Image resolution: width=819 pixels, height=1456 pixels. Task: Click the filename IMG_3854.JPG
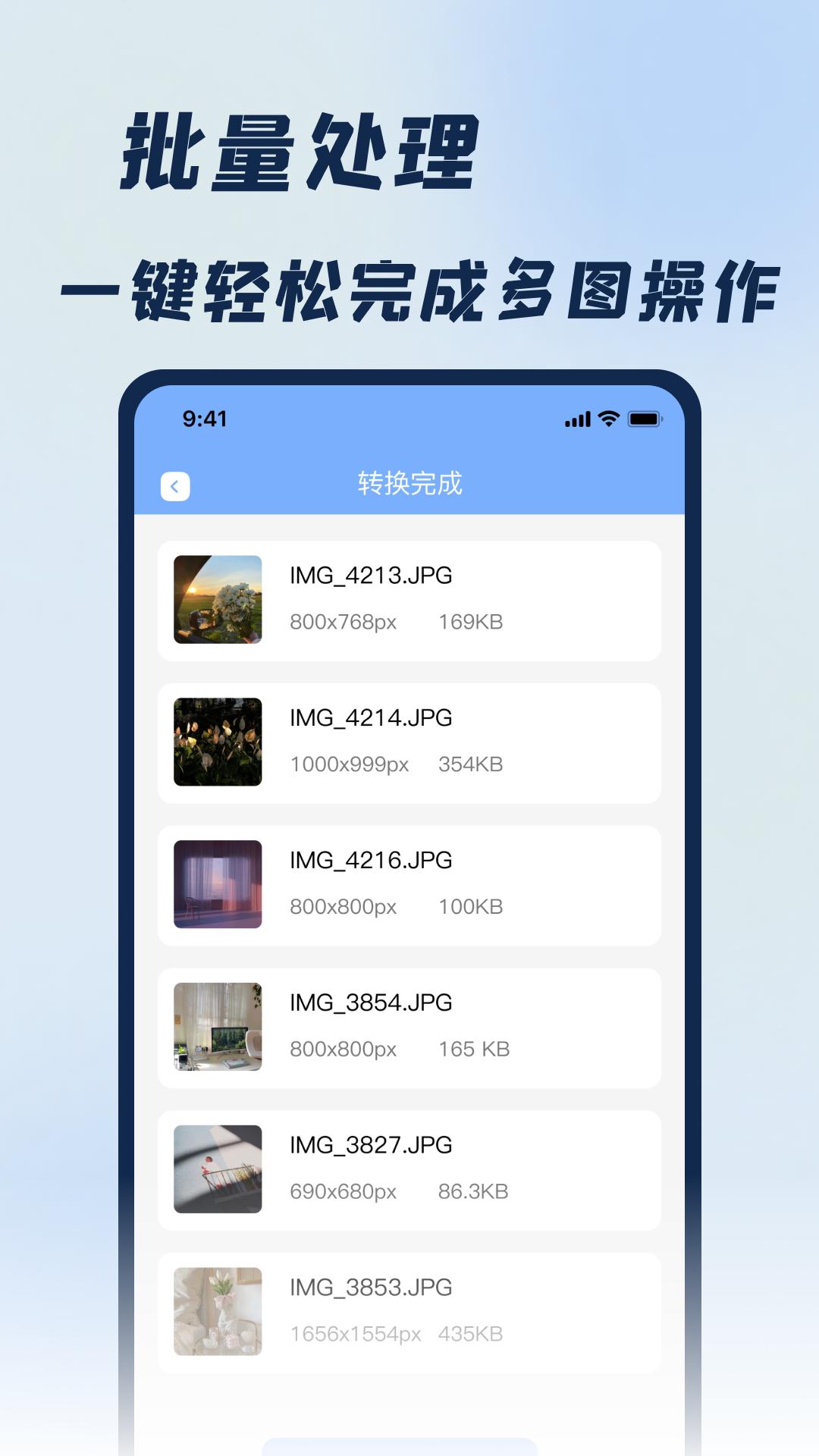tap(369, 1003)
